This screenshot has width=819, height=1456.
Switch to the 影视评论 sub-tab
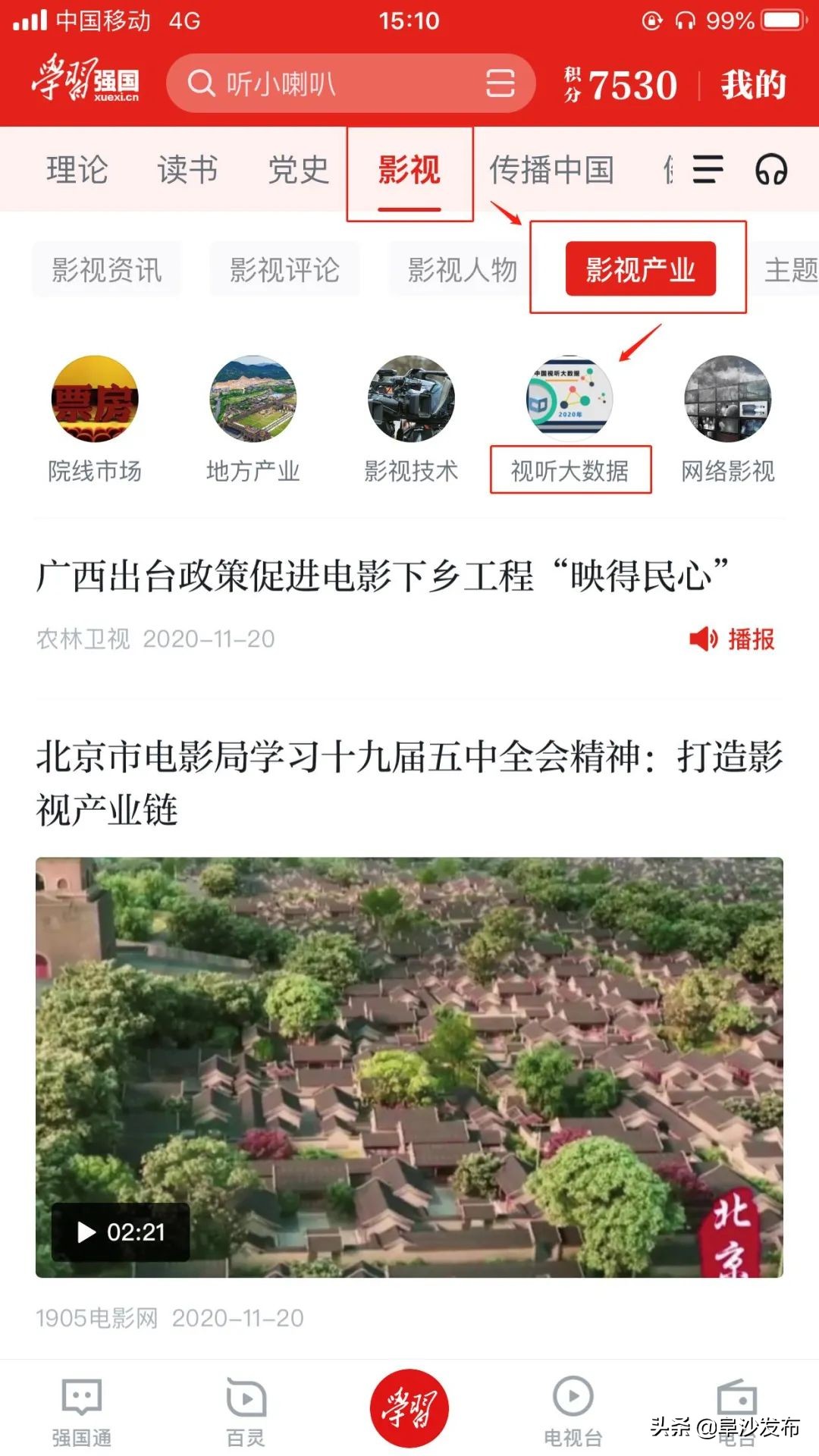[x=284, y=269]
